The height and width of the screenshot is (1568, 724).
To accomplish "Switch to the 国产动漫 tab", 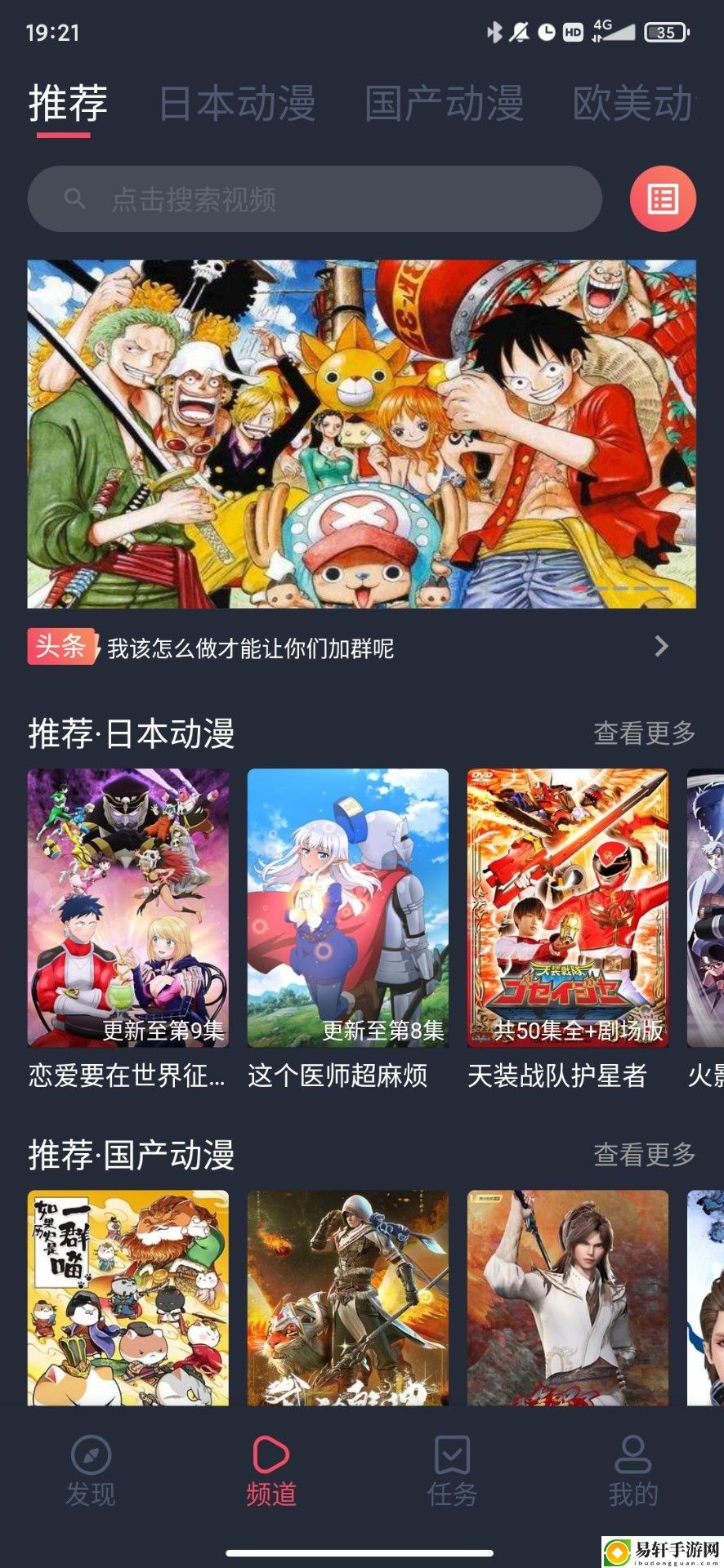I will (444, 104).
